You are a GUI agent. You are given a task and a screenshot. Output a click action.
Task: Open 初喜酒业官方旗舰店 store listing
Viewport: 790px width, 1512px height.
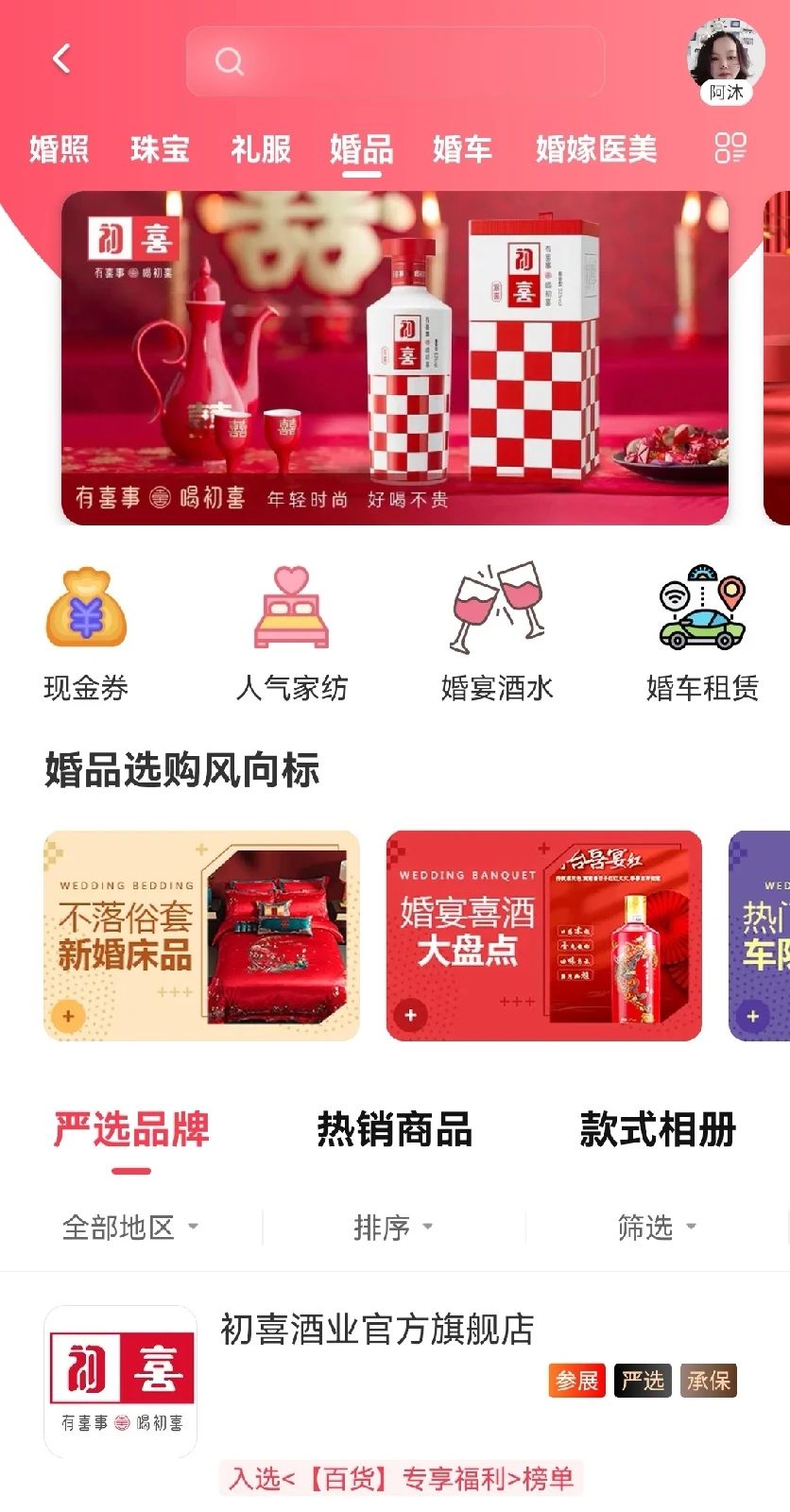point(376,1331)
